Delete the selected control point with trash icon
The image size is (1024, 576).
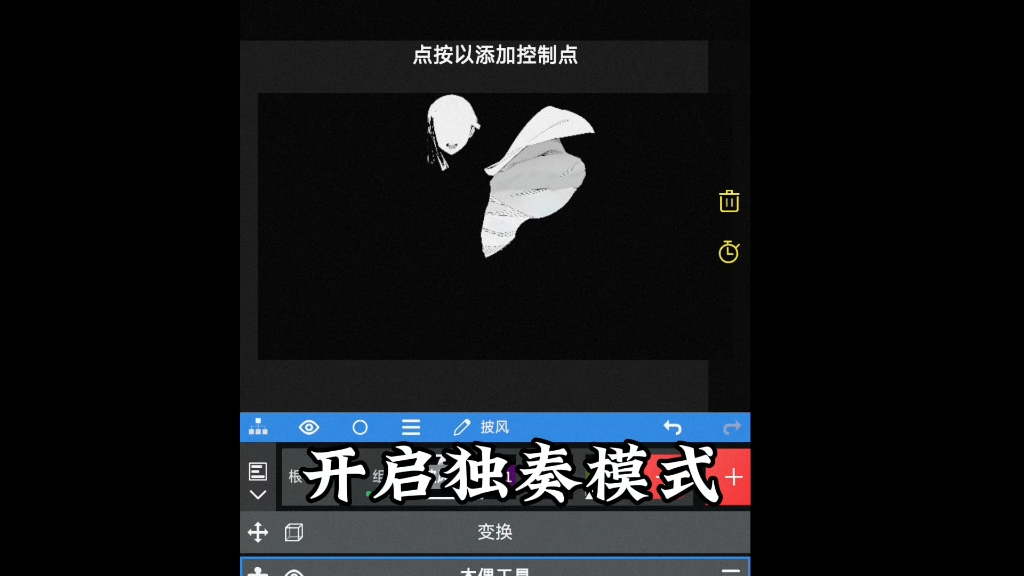(x=729, y=201)
